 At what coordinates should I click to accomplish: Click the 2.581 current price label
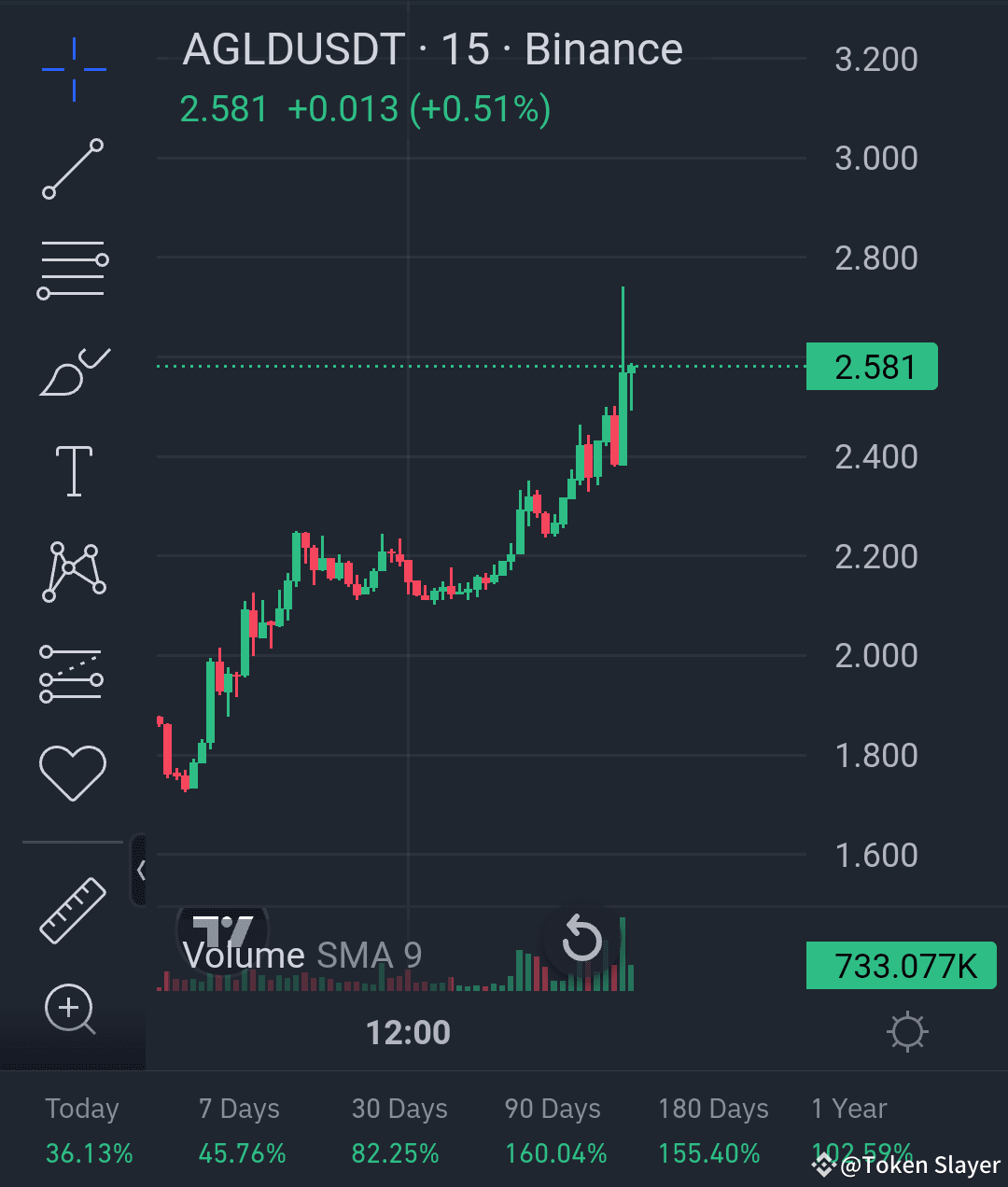coord(871,367)
